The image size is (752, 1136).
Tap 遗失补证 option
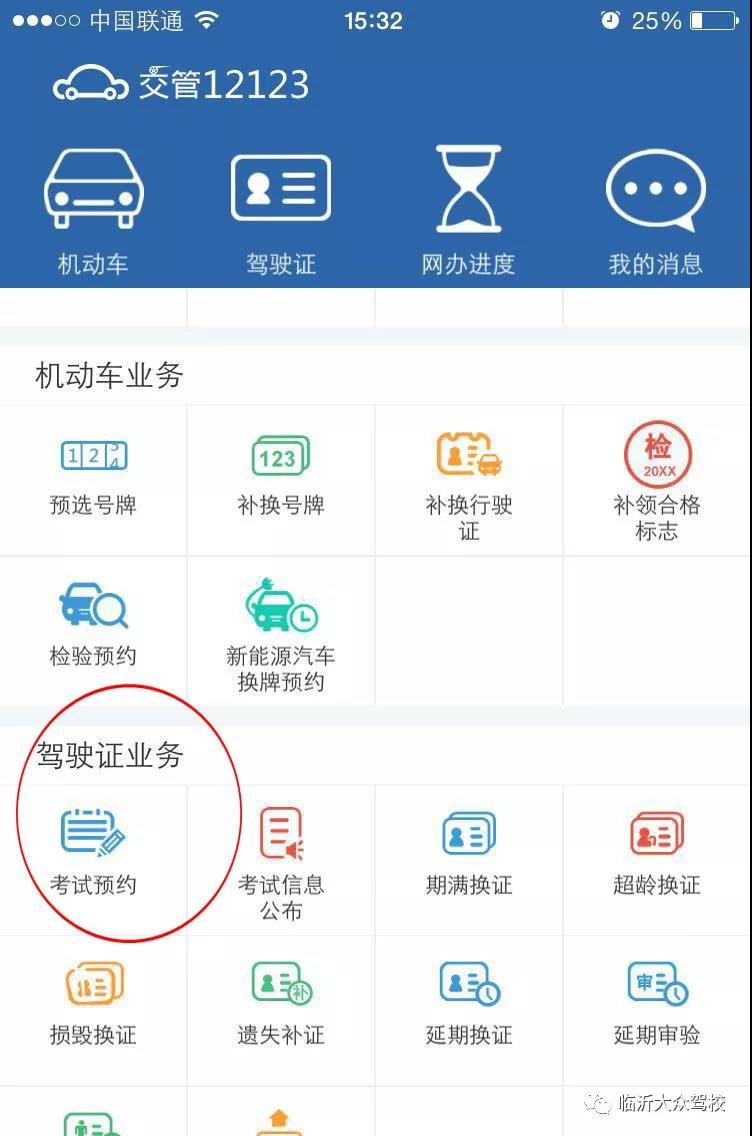point(281,1005)
